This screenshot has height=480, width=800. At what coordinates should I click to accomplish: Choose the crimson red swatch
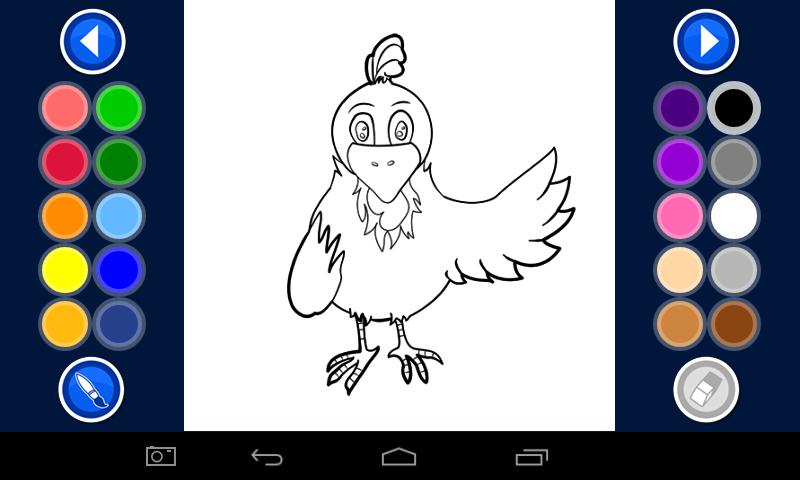tap(65, 162)
